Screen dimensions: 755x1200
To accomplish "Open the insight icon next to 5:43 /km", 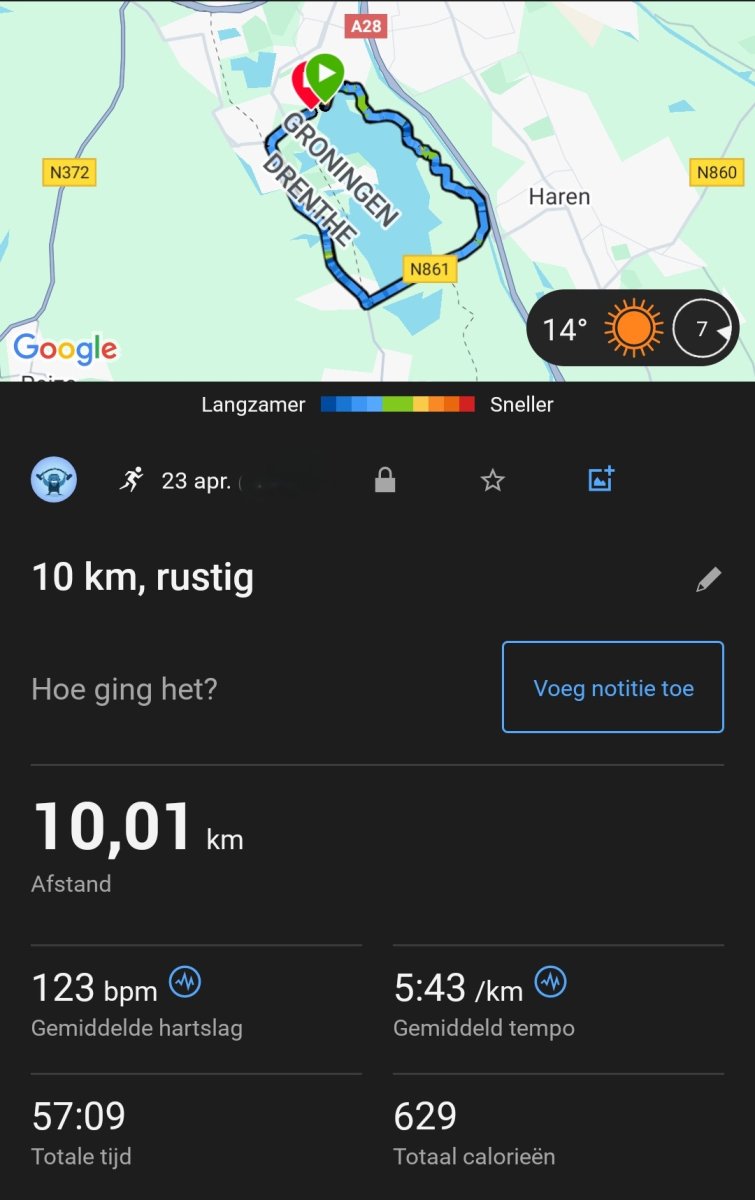I will 551,983.
